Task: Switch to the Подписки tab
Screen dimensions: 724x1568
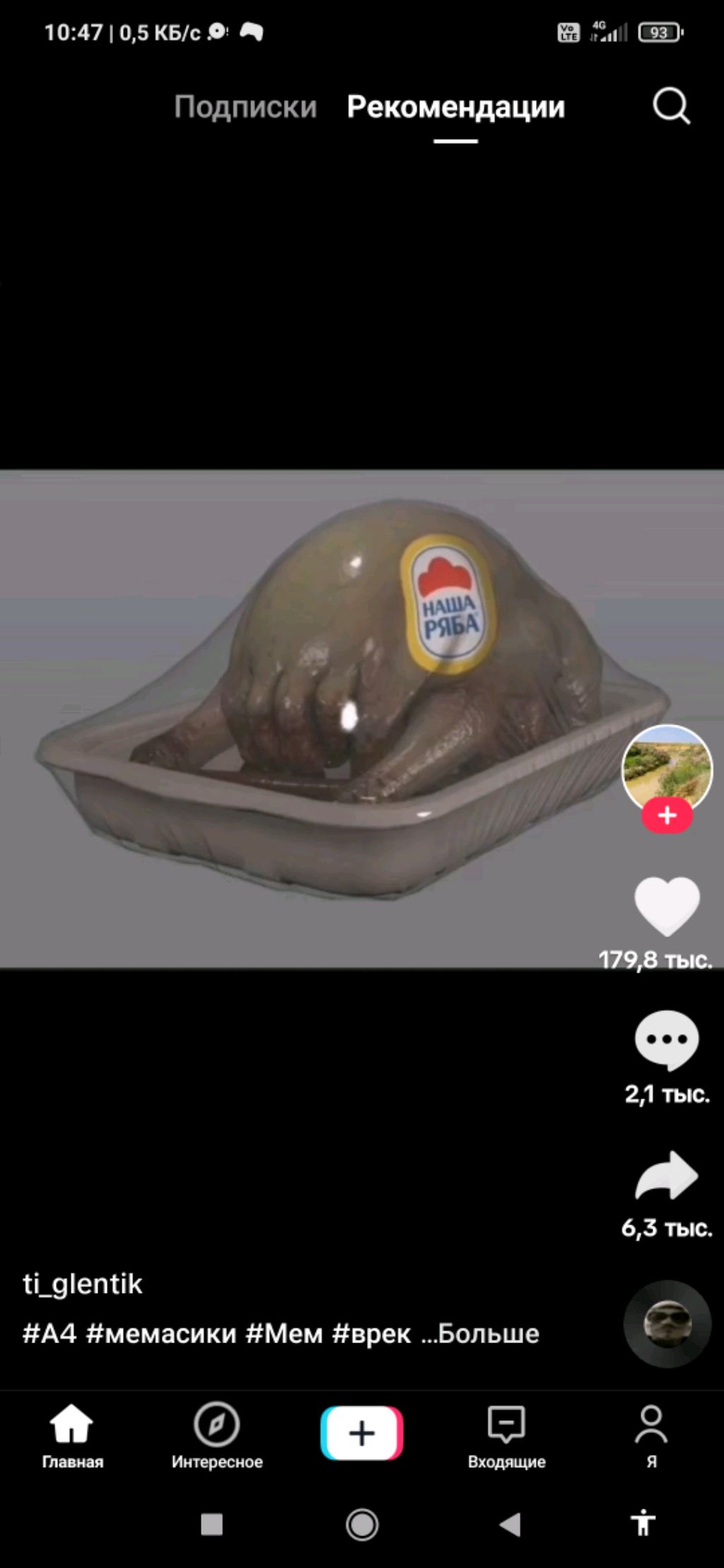Action: click(x=245, y=107)
